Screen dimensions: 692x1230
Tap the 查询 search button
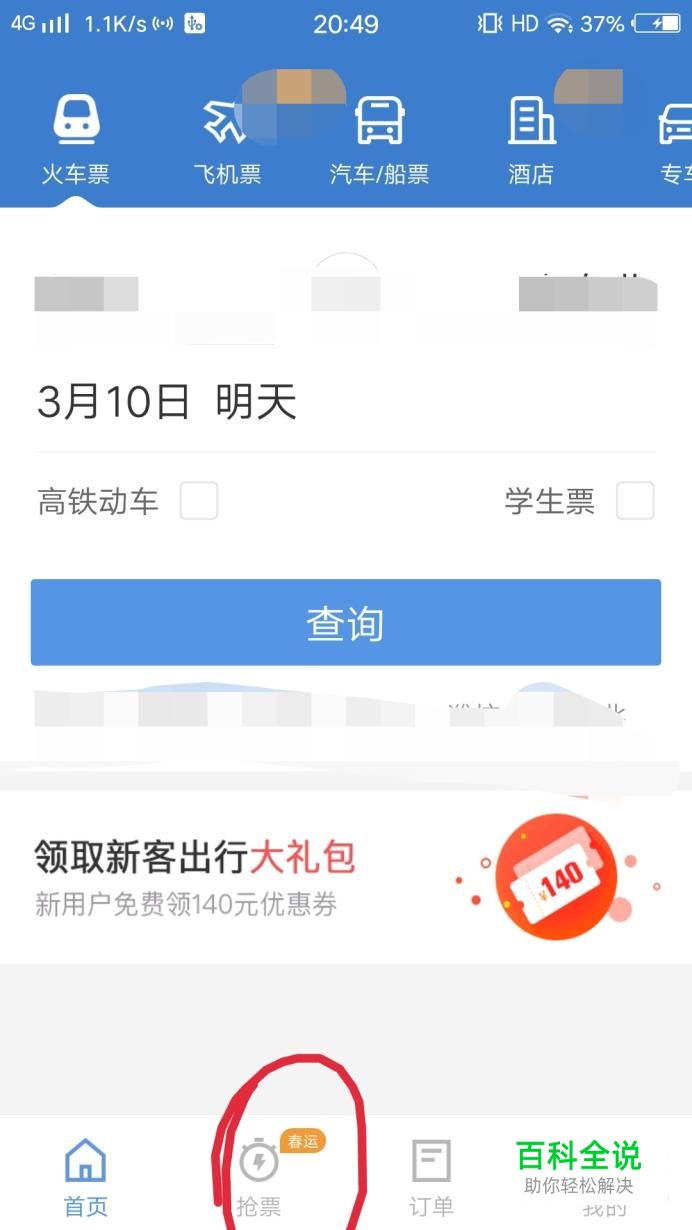[345, 622]
